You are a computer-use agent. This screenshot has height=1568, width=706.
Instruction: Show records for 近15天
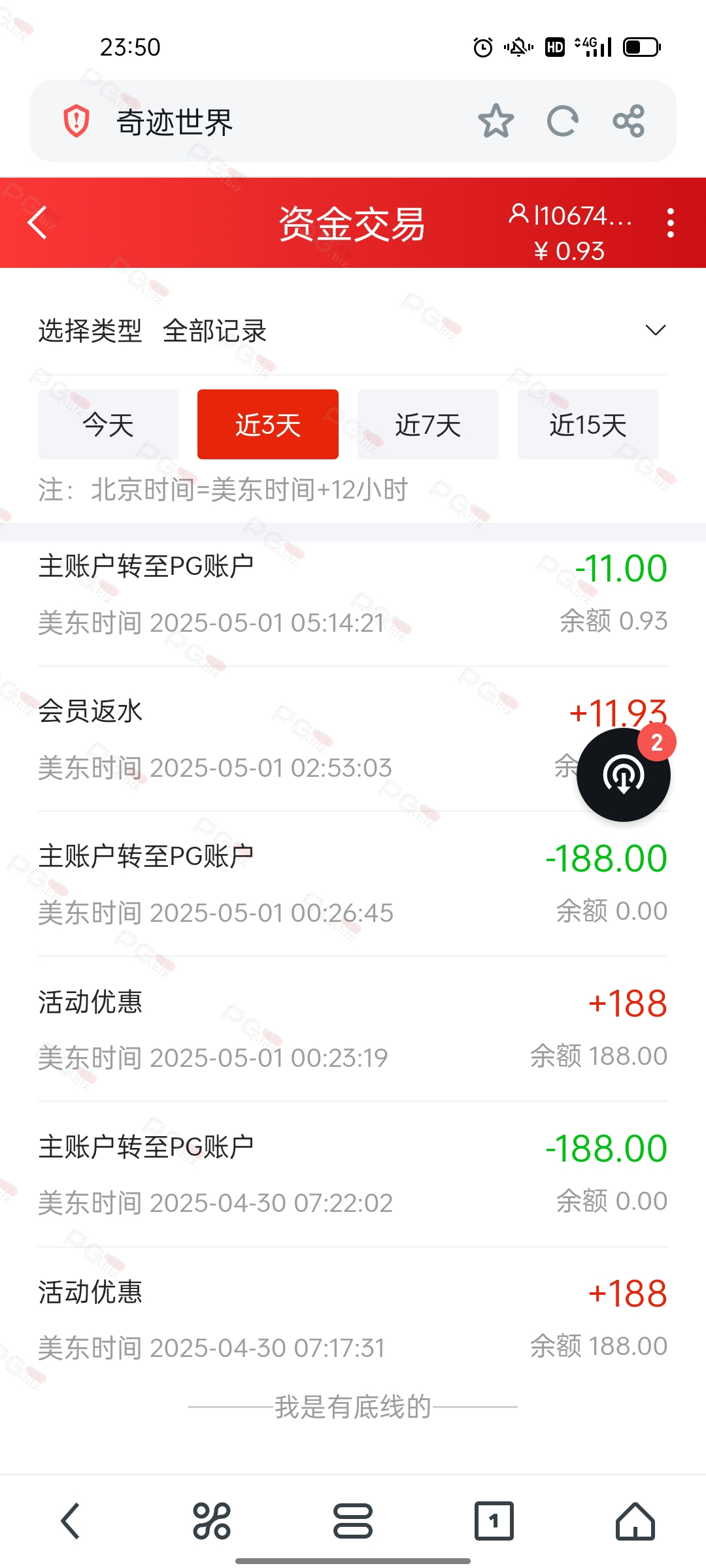[588, 425]
